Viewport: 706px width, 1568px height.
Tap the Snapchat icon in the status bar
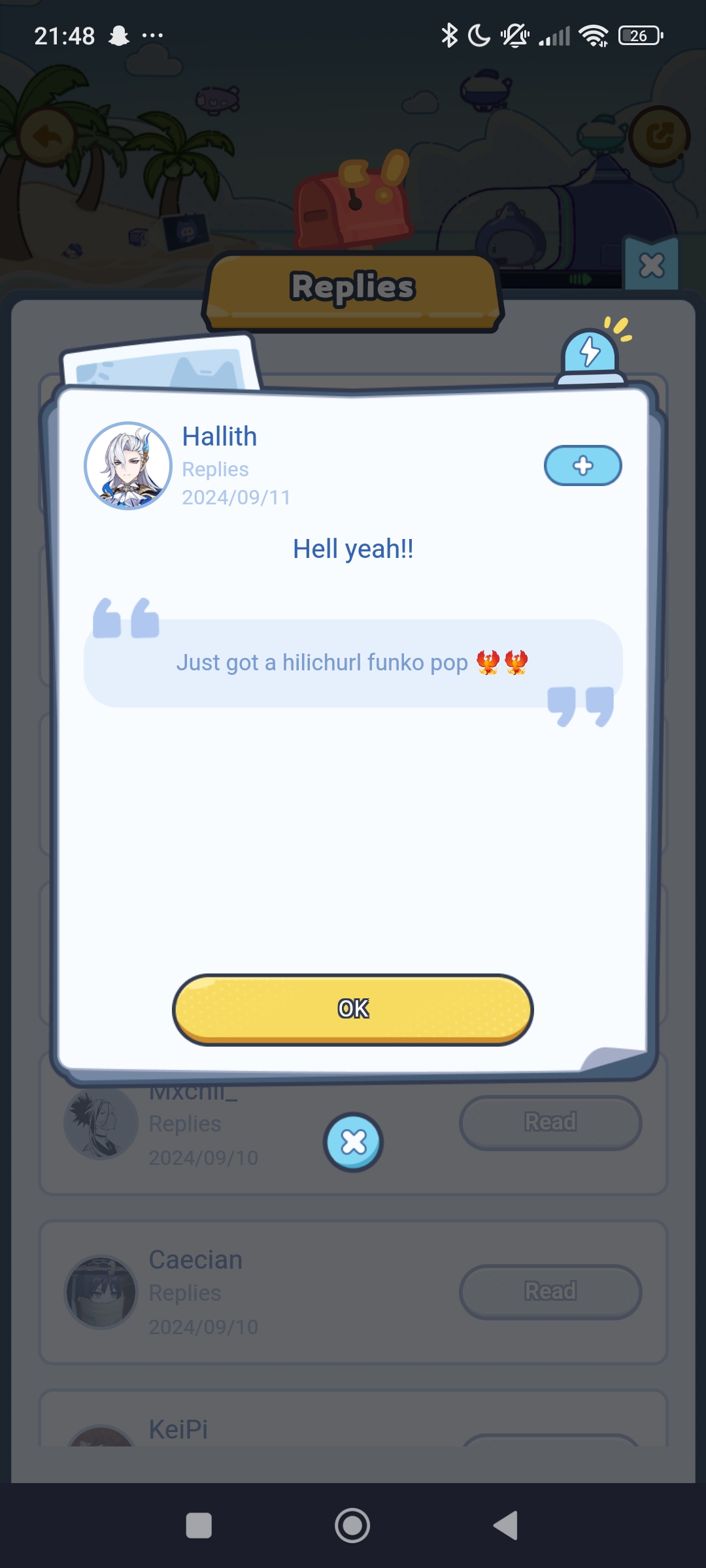pos(118,35)
